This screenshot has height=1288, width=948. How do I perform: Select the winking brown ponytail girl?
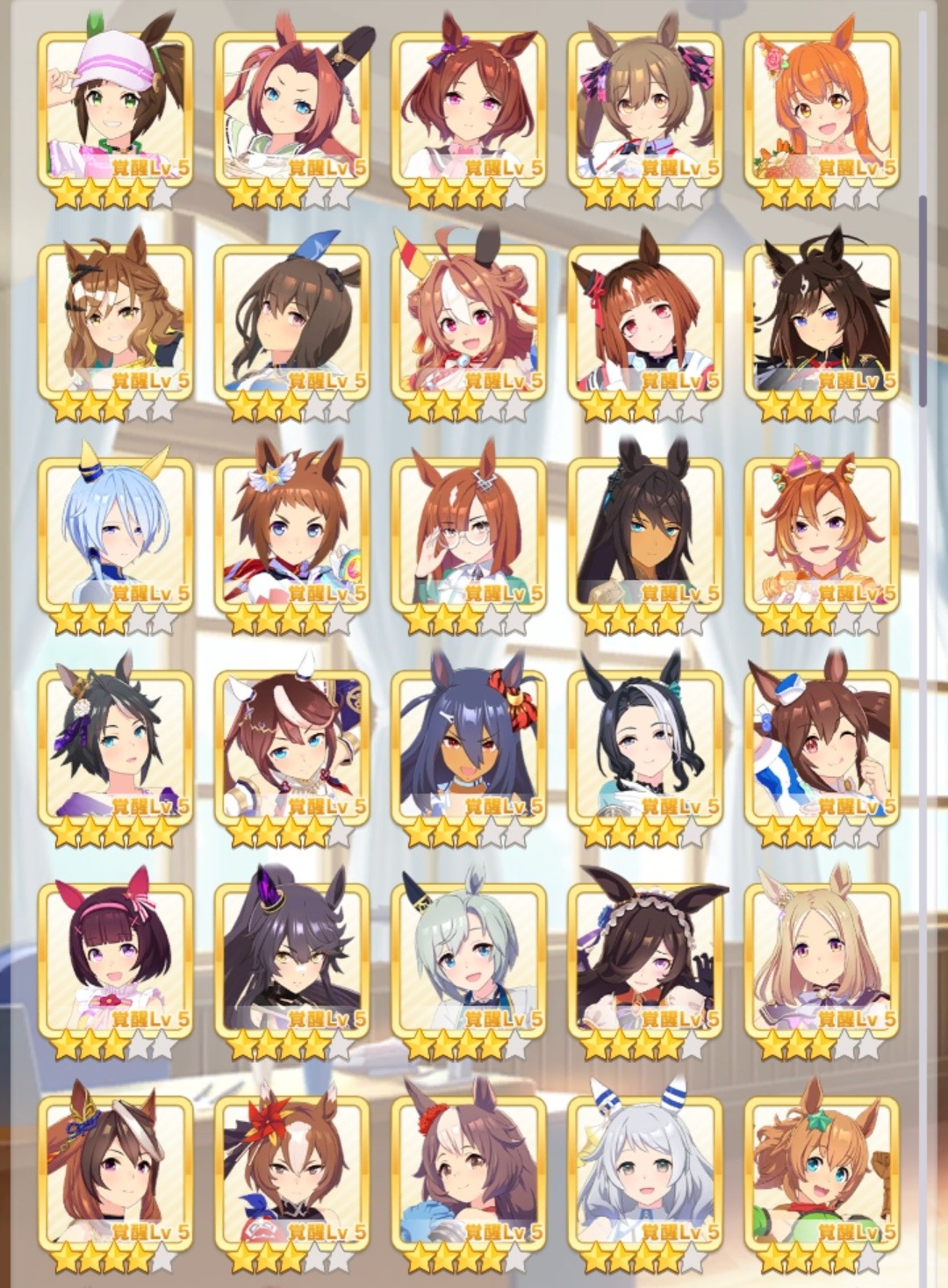(x=821, y=746)
